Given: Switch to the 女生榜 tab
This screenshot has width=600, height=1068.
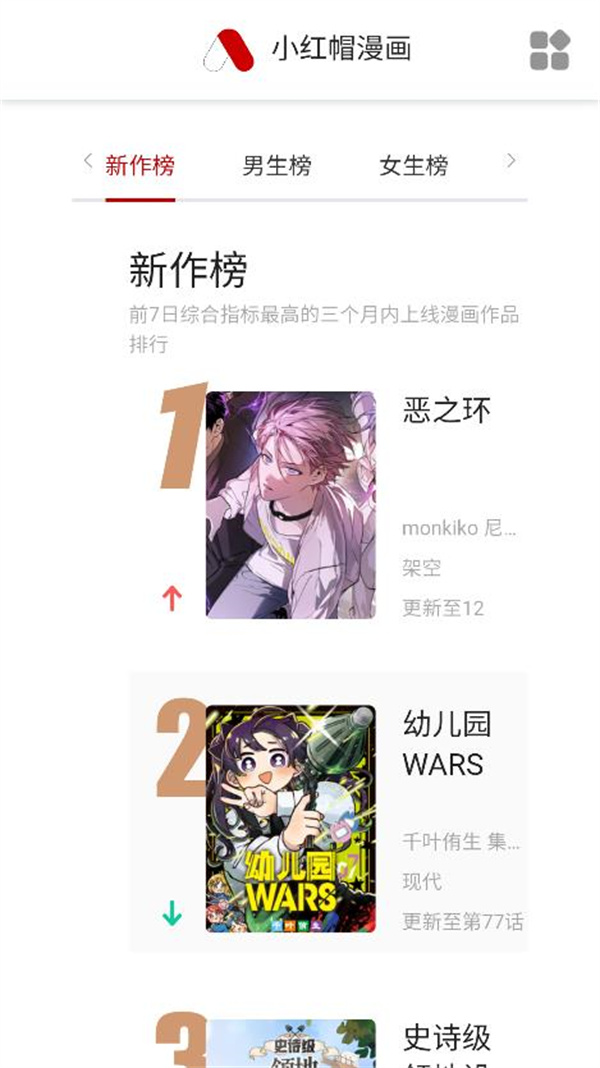Looking at the screenshot, I should [x=414, y=166].
